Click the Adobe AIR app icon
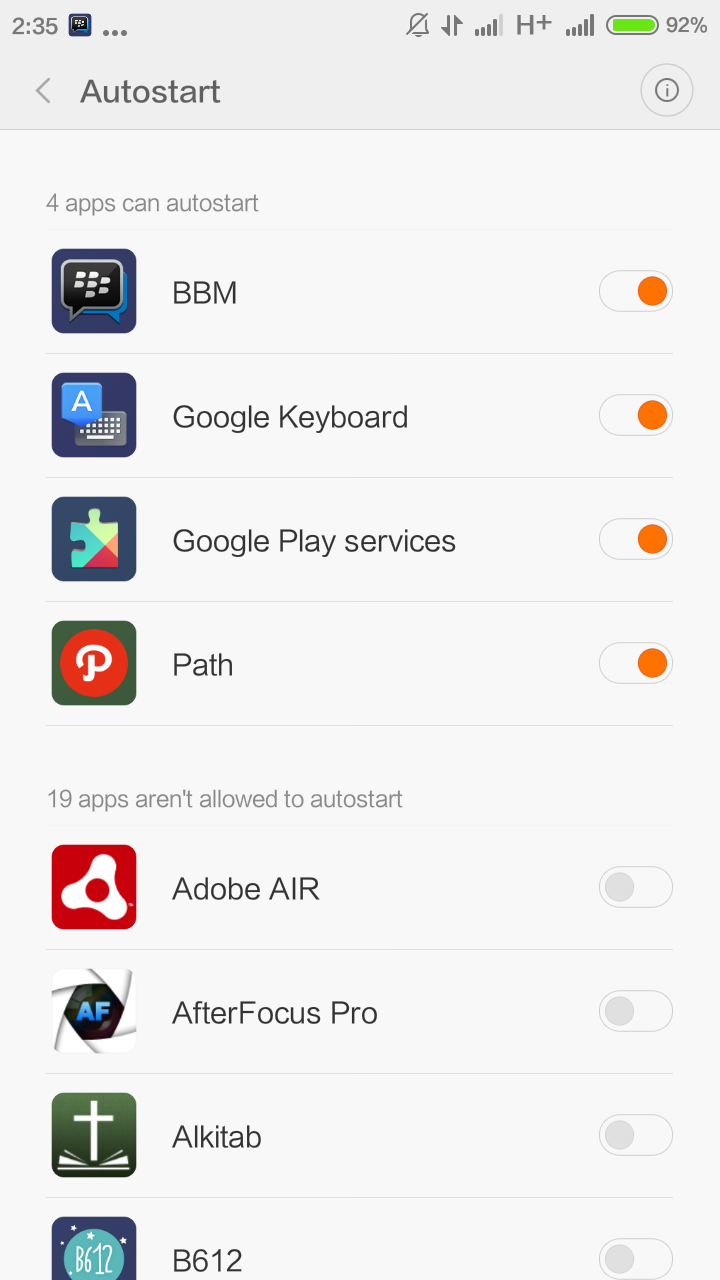 (93, 887)
